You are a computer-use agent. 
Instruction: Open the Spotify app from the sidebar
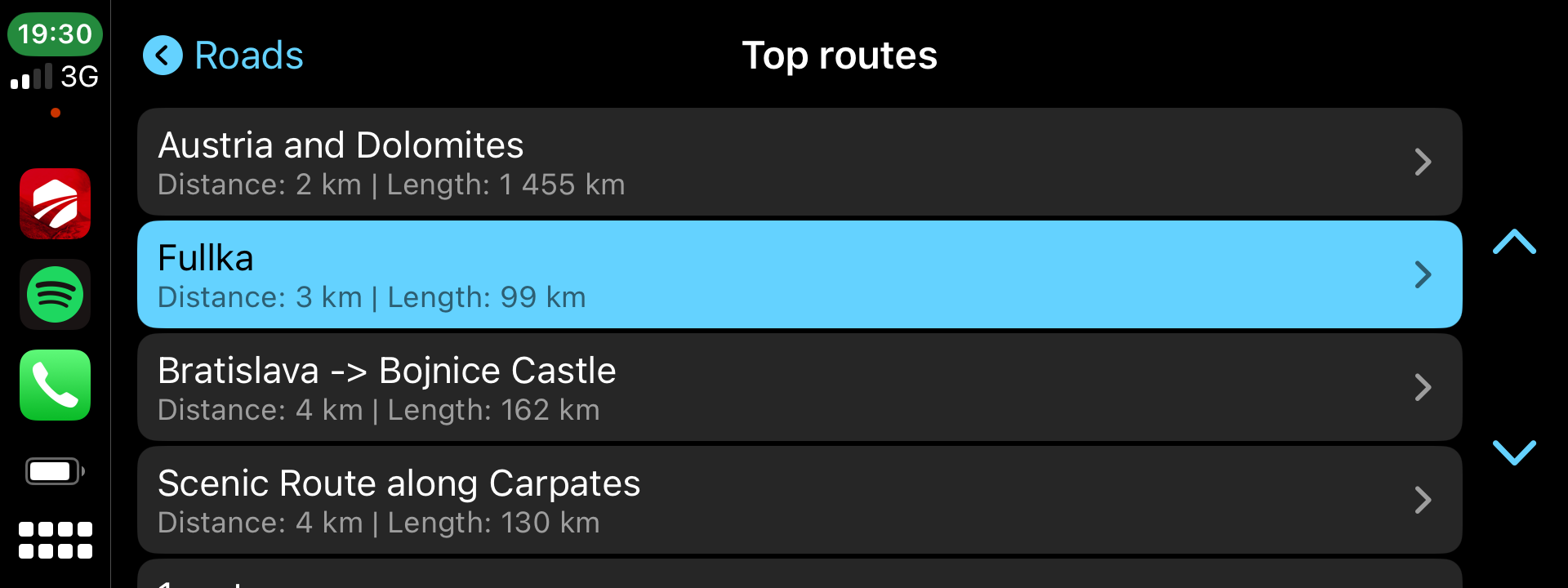coord(55,295)
